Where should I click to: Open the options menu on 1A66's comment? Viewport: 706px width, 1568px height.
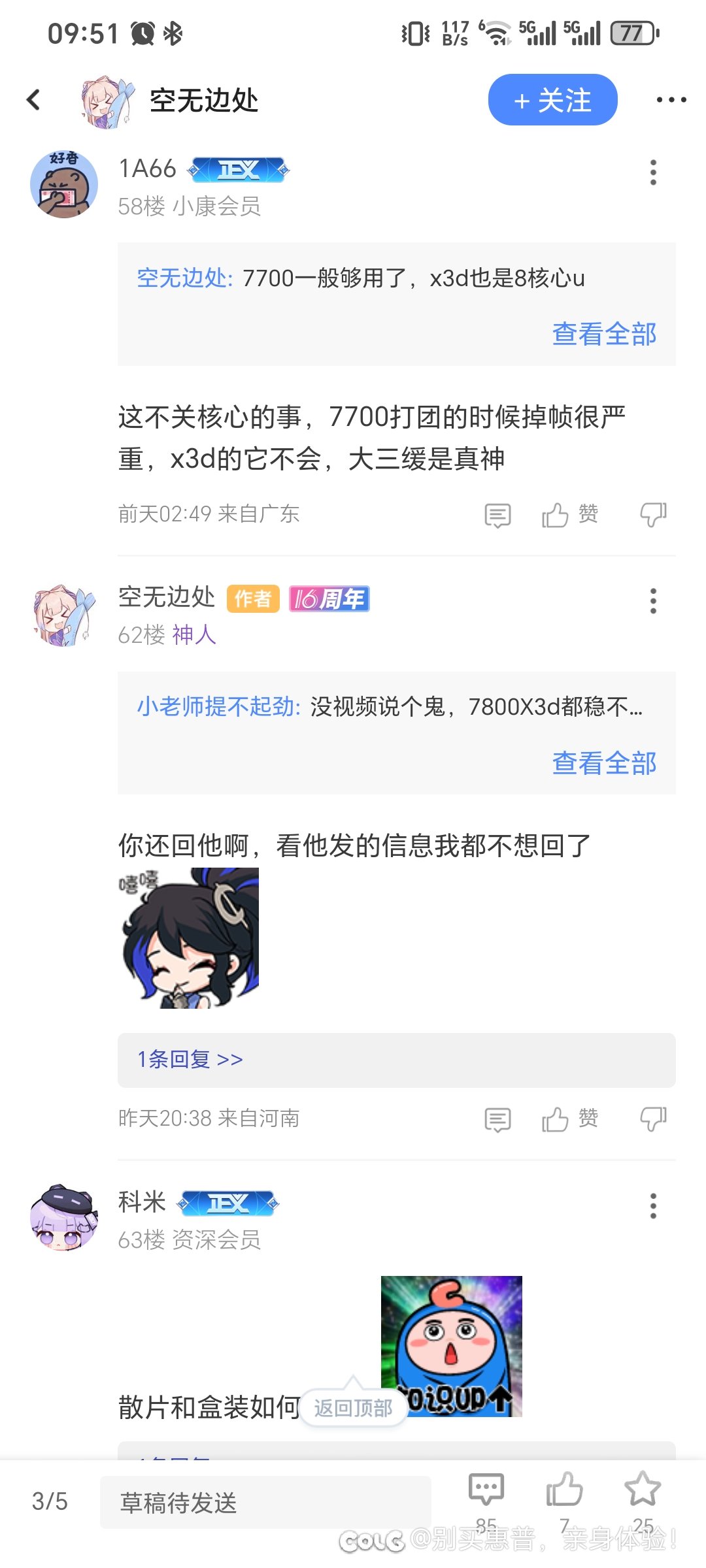click(652, 172)
